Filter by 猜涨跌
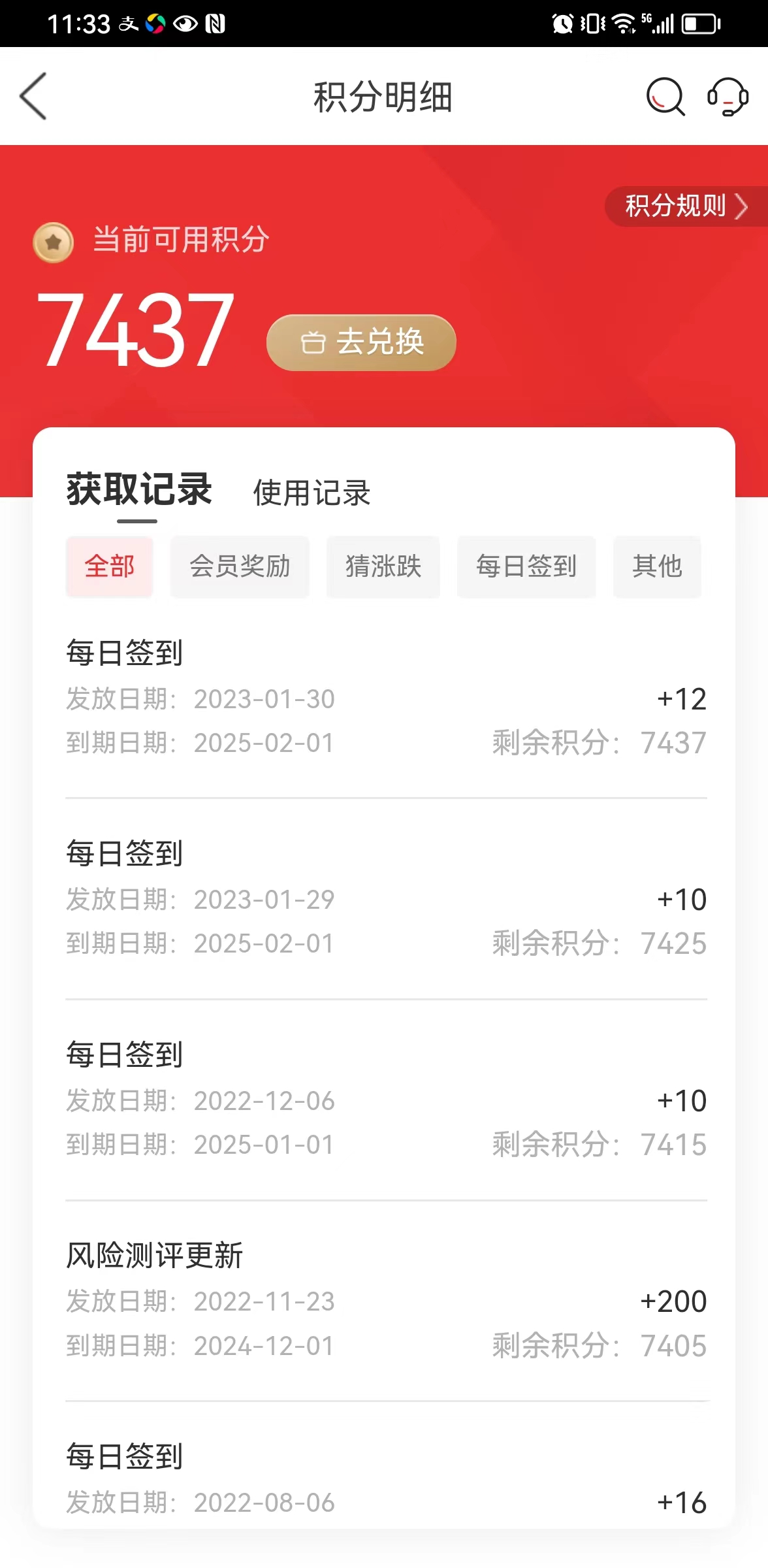 [383, 566]
